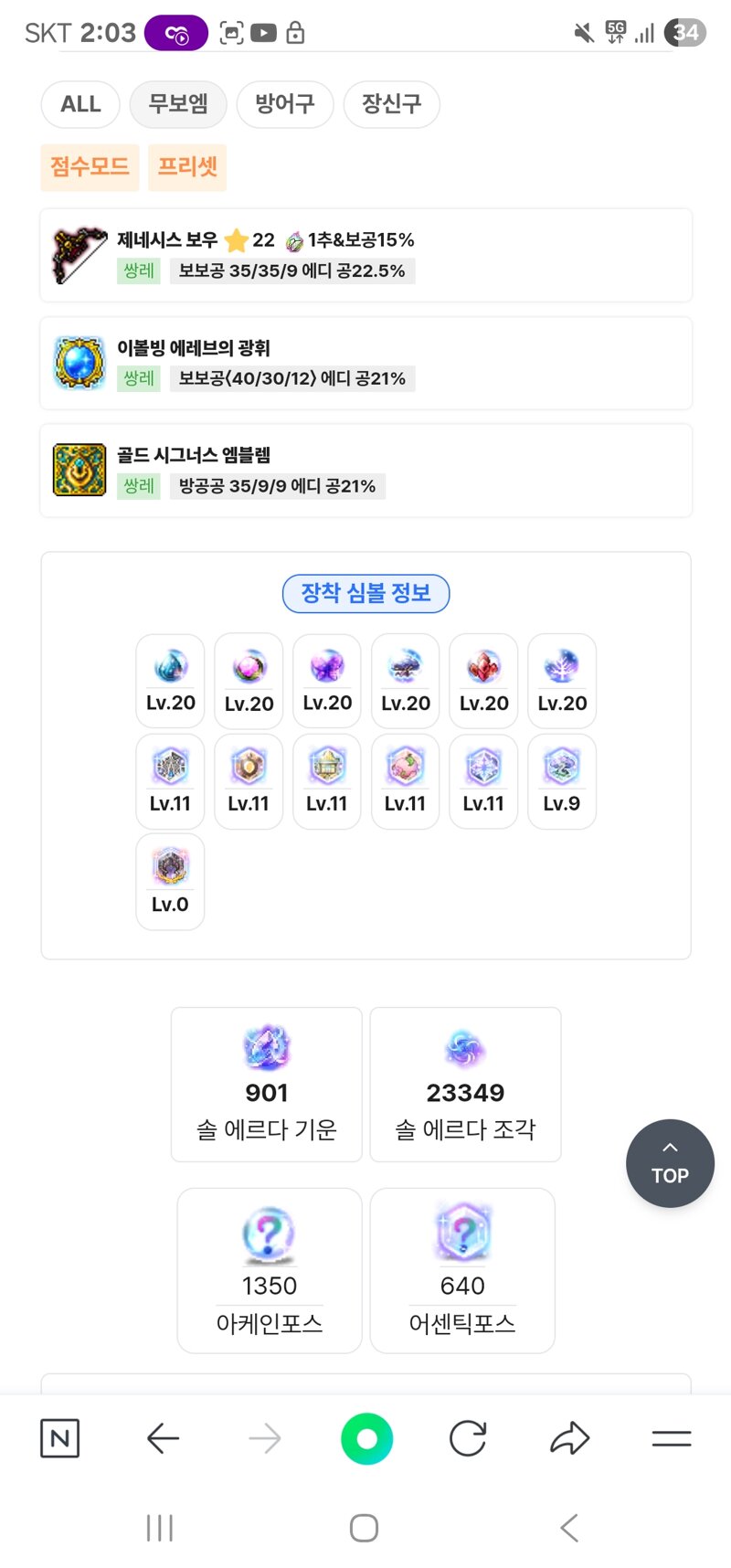
Task: Open the system recent apps view
Action: pyautogui.click(x=160, y=1528)
